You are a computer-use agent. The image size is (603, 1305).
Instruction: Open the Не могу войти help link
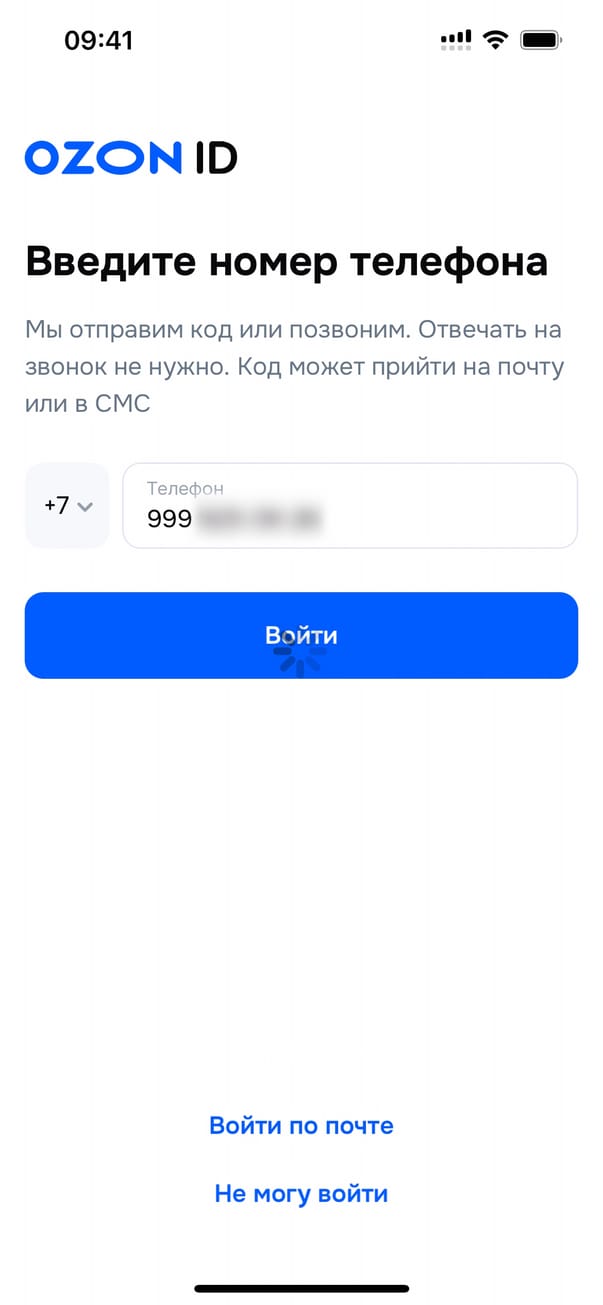click(301, 1193)
